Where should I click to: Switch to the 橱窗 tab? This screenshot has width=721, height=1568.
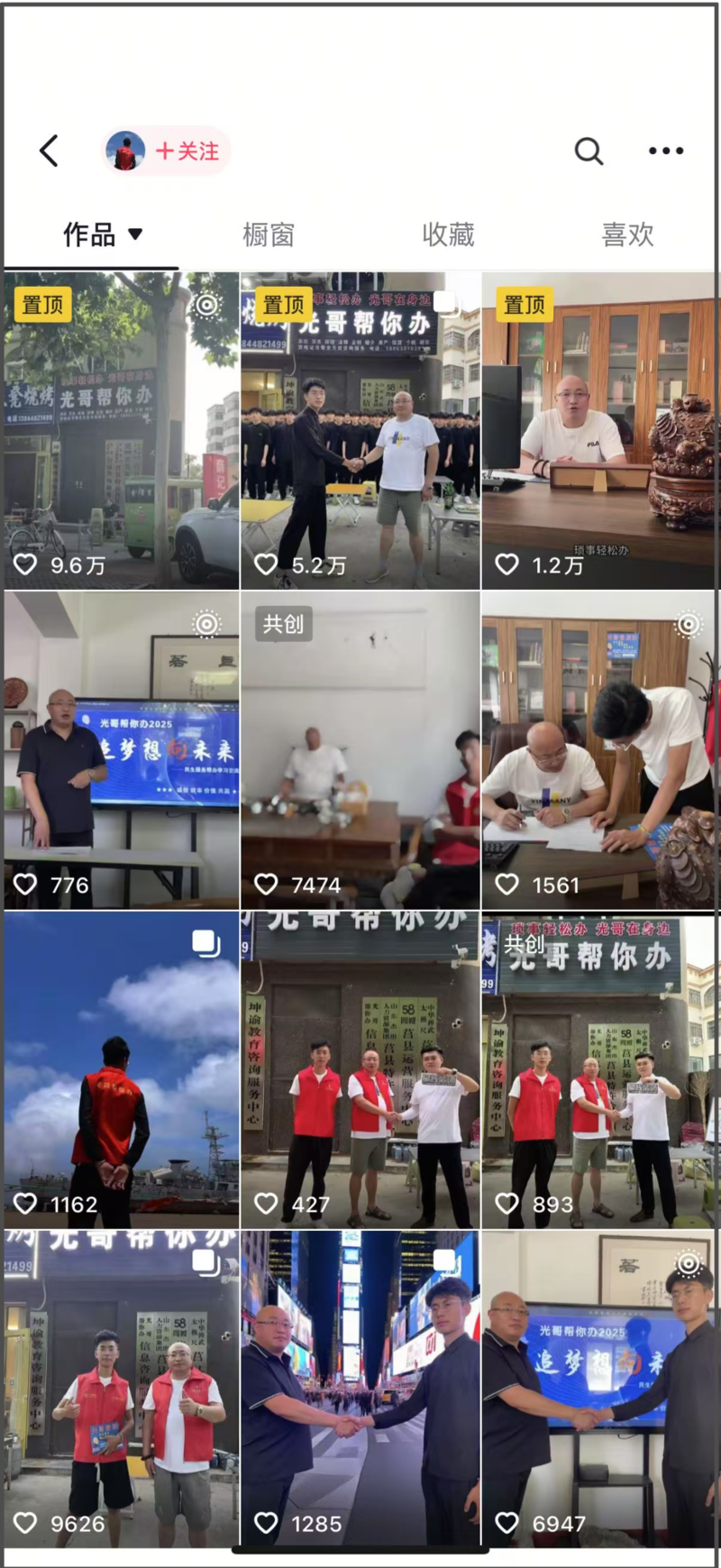click(x=269, y=234)
